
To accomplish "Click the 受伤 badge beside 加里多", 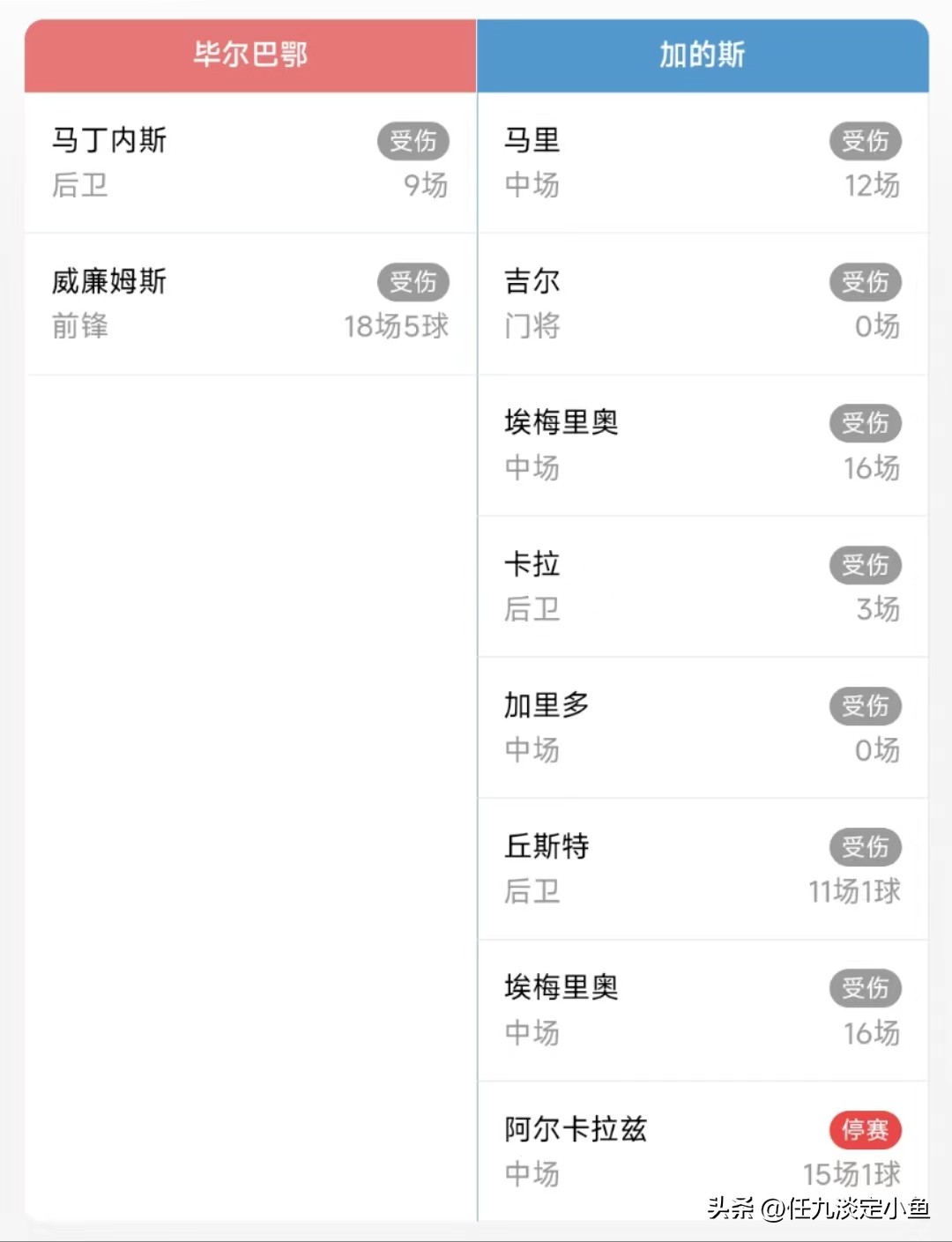I will 865,706.
